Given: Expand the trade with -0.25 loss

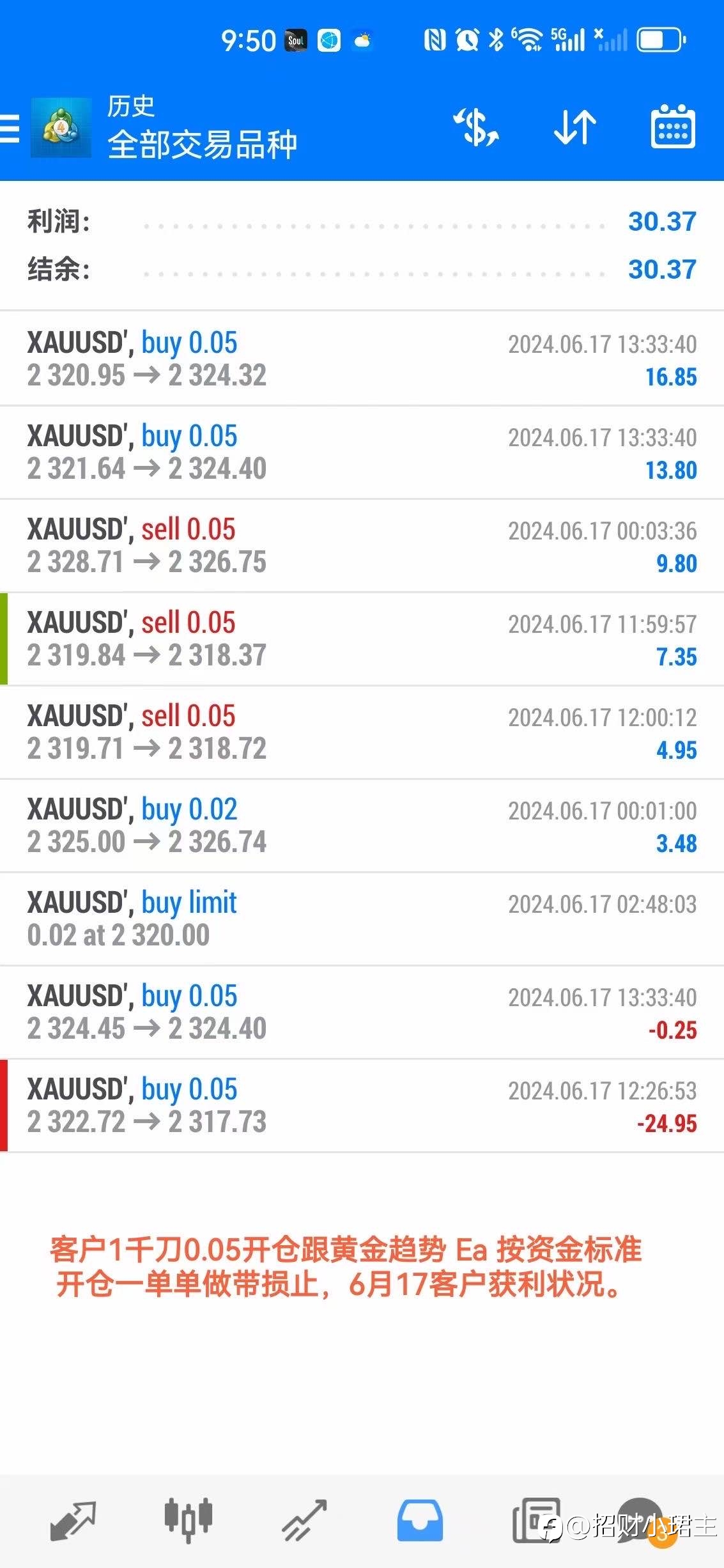Looking at the screenshot, I should [362, 1012].
